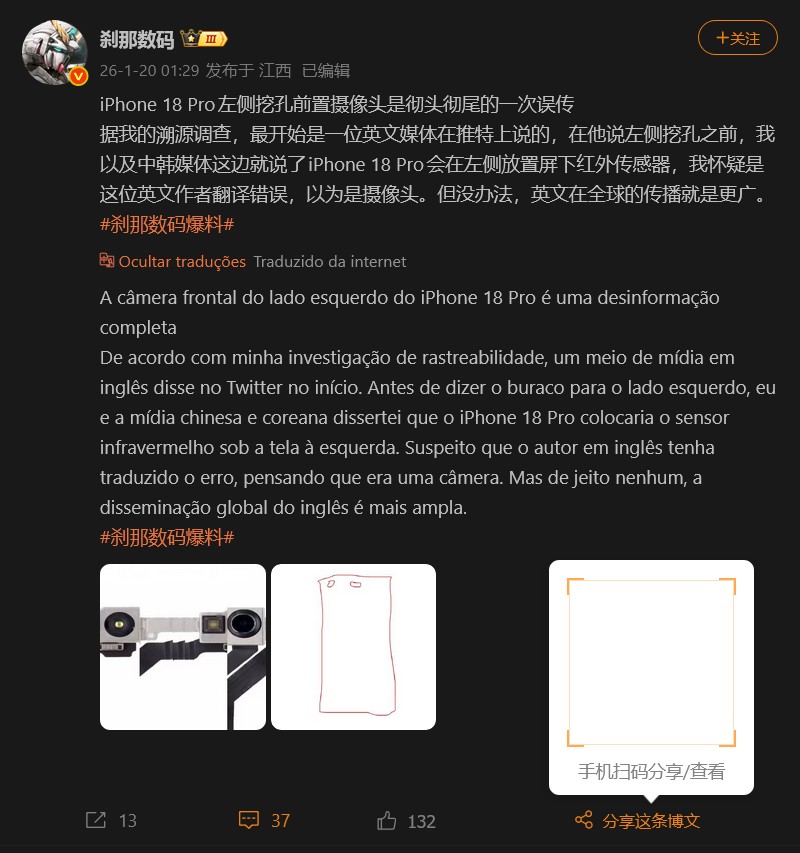
Task: Open the #刹那数码爆料# hashtag under the translation
Action: [167, 537]
